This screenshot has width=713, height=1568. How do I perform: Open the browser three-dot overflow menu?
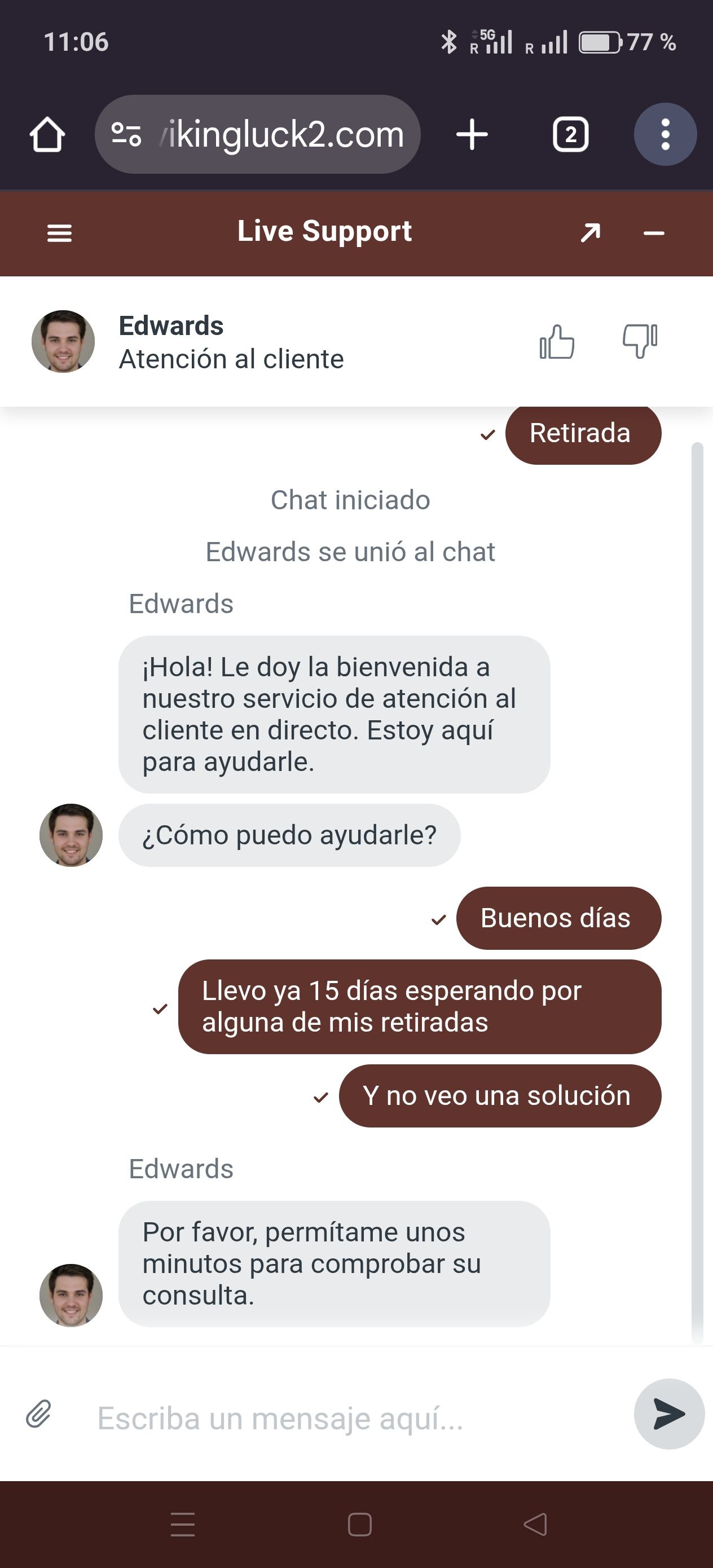coord(665,135)
